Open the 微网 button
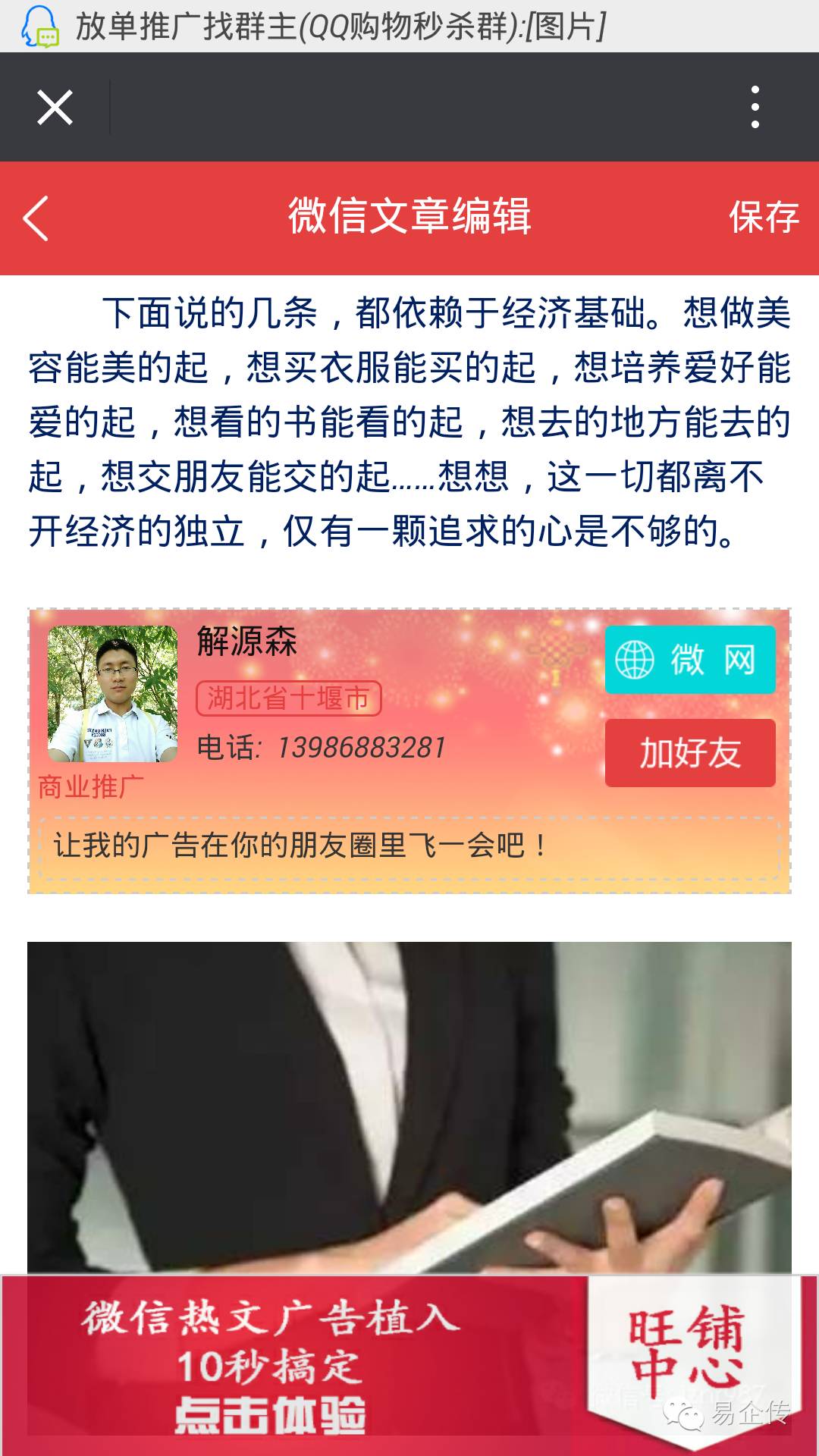 (689, 660)
